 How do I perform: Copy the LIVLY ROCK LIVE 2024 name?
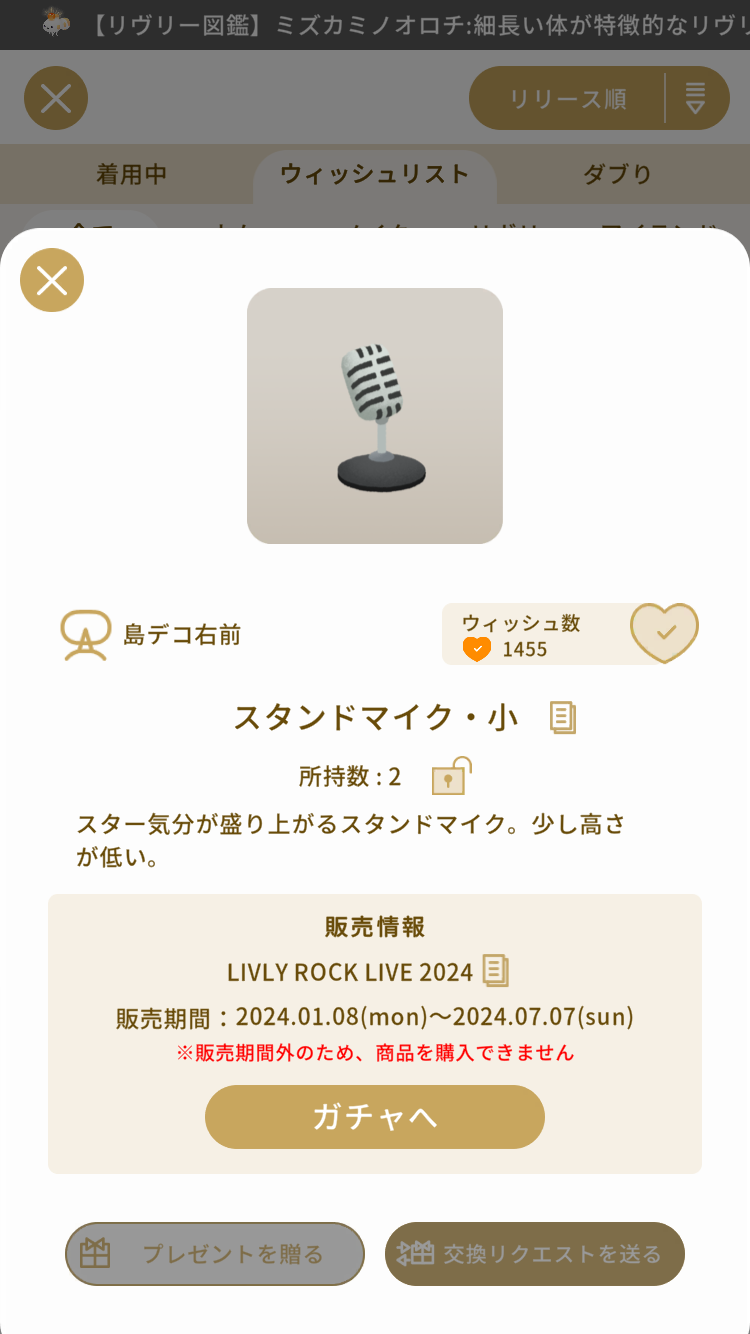click(496, 970)
